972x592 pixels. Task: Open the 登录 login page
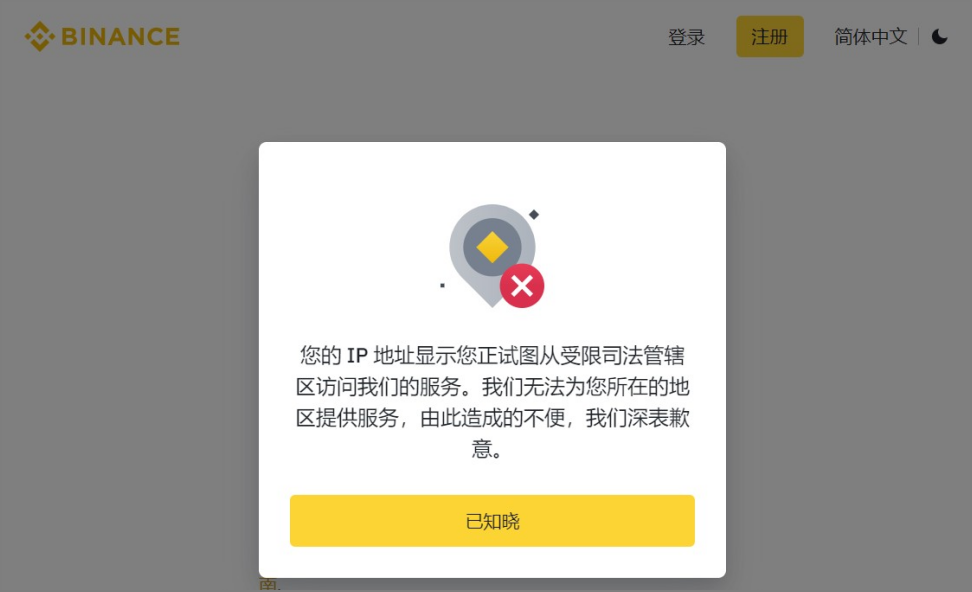click(686, 37)
